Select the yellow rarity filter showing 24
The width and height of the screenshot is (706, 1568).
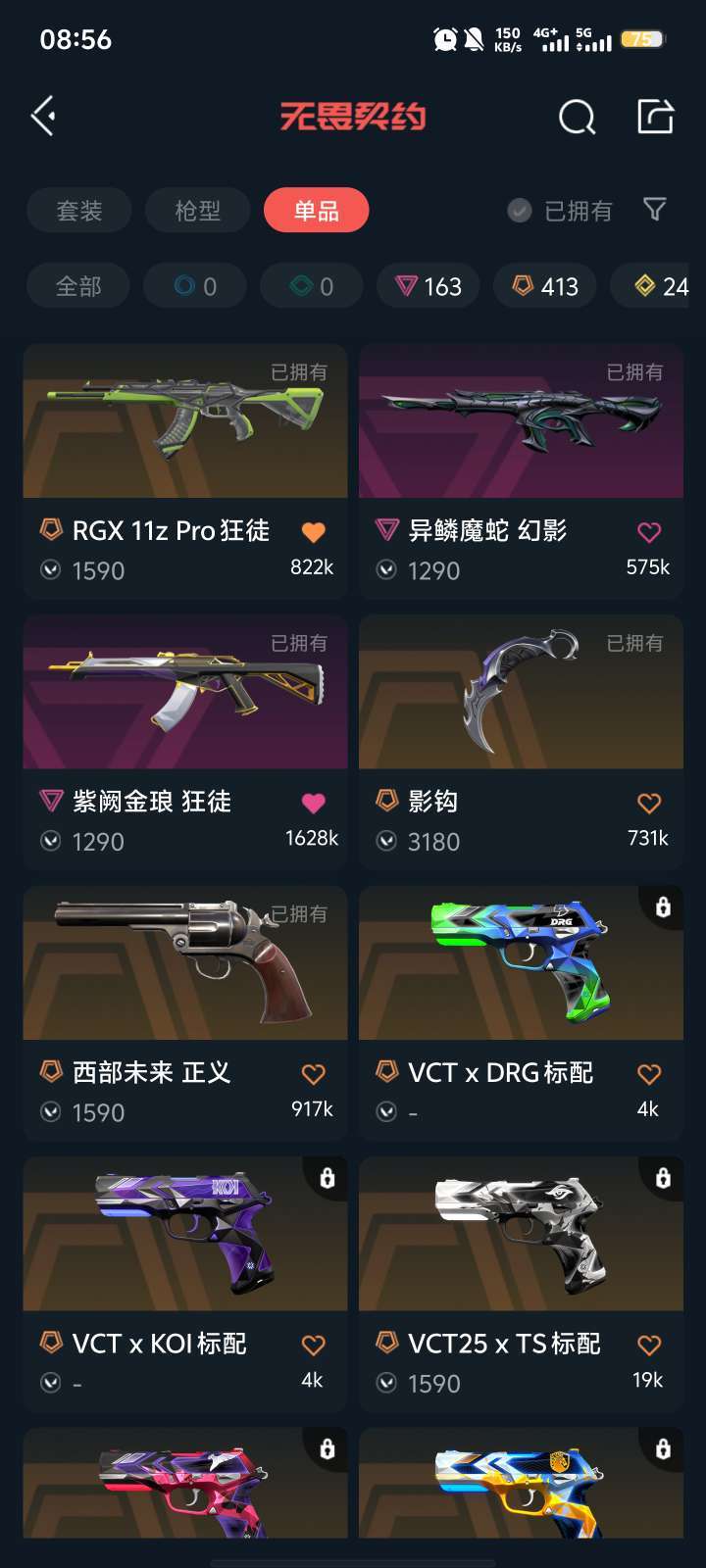pos(659,286)
